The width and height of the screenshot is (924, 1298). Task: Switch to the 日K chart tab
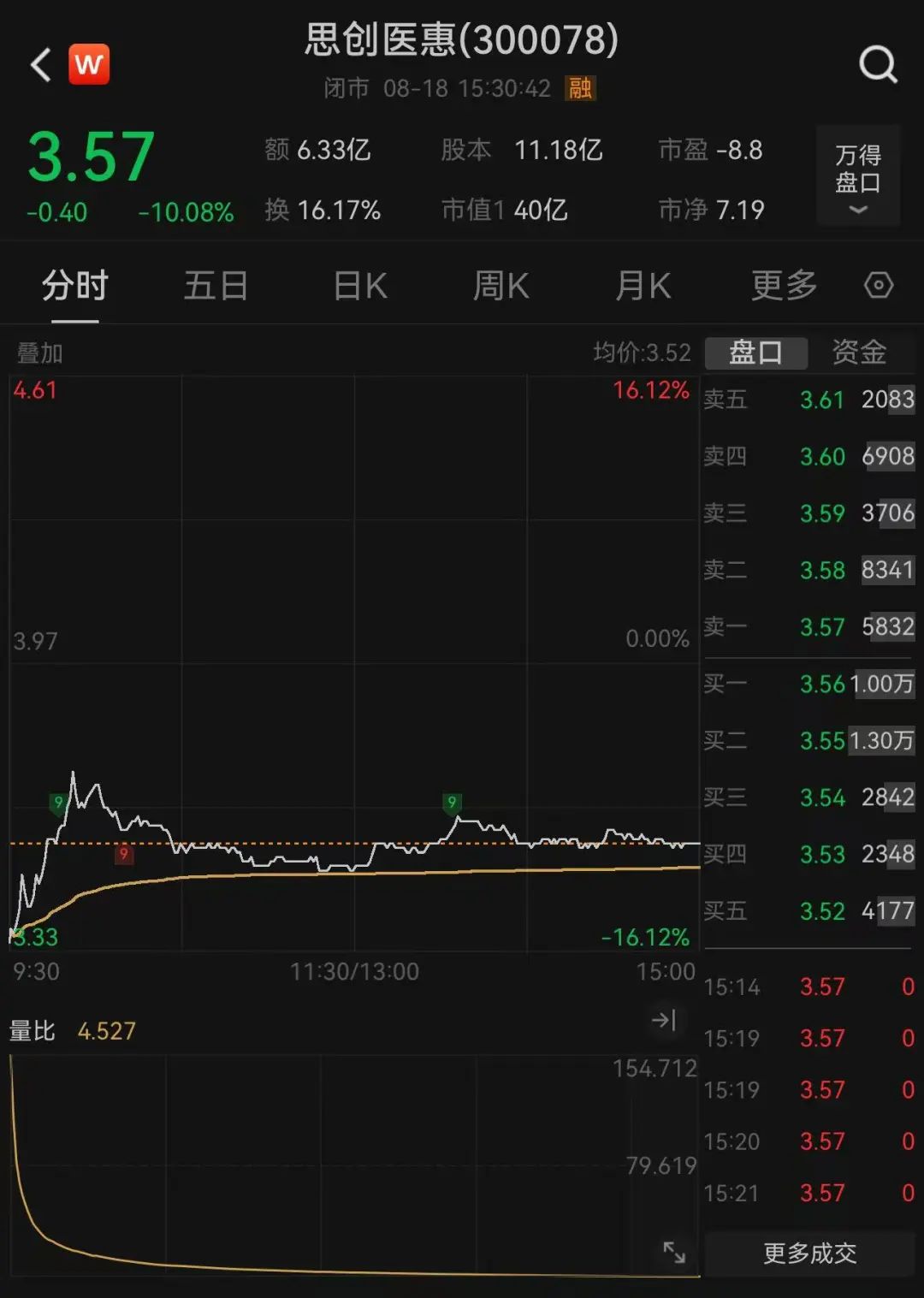(359, 286)
